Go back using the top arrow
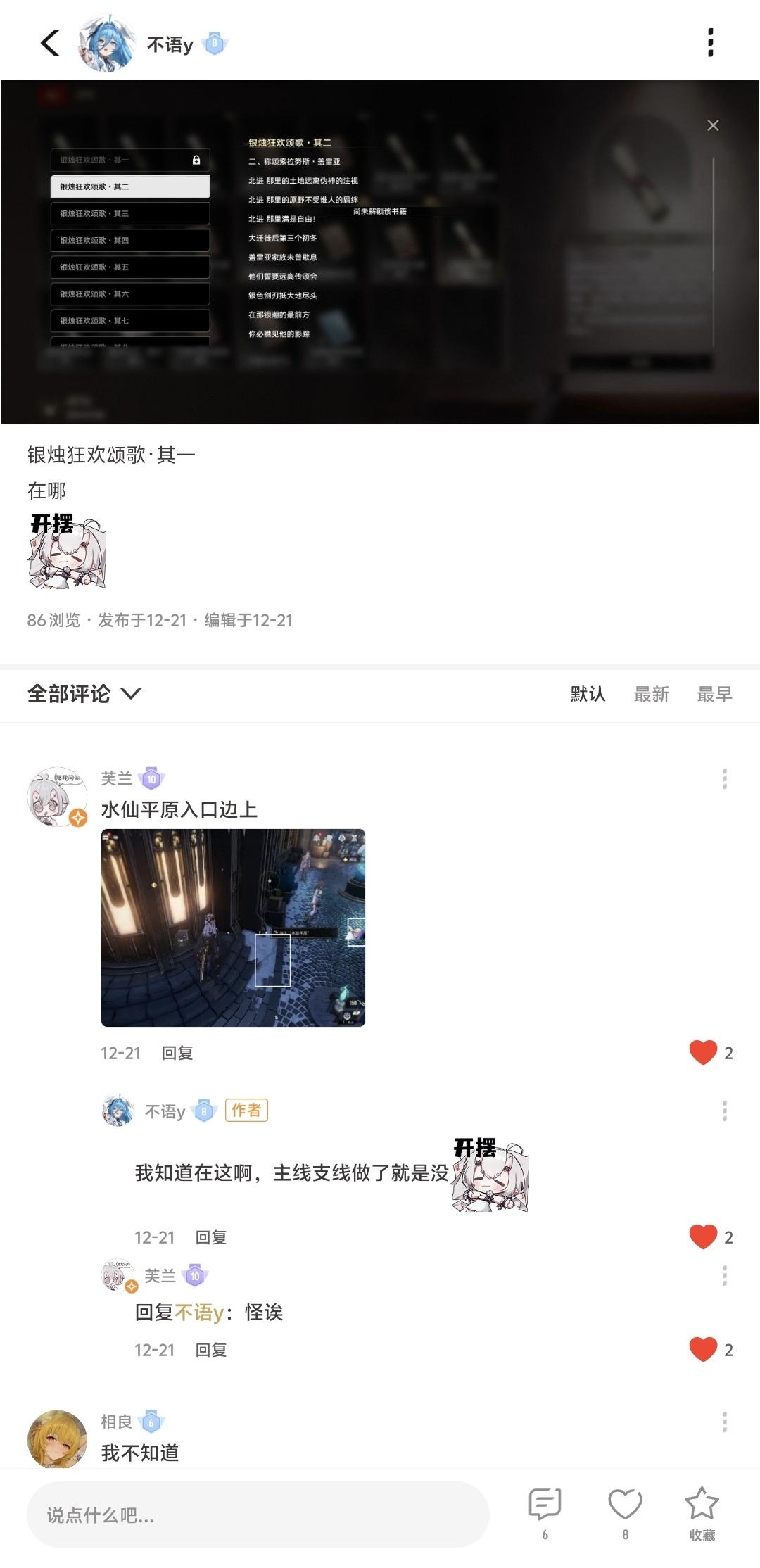The width and height of the screenshot is (760, 1568). pos(50,44)
